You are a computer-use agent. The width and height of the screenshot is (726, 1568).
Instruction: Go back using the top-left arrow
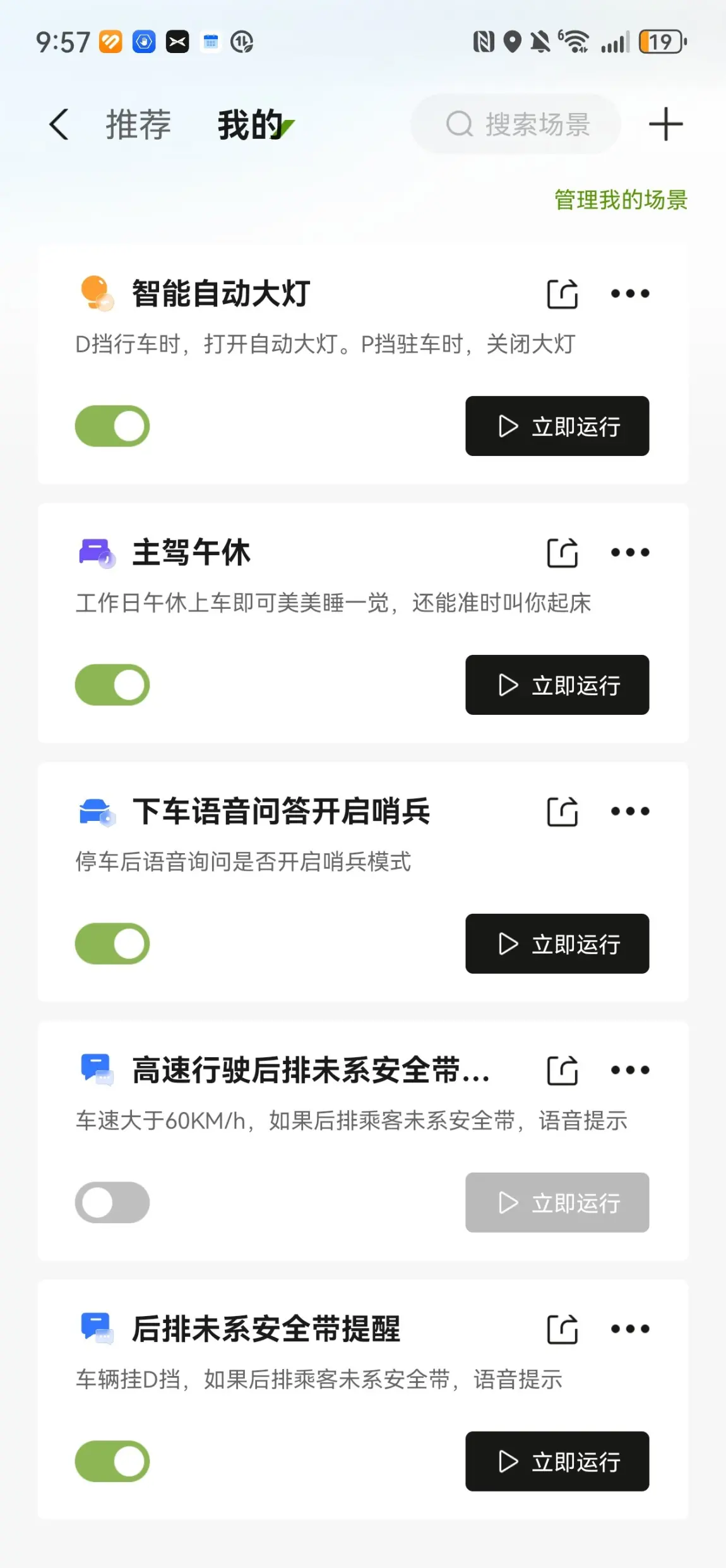click(x=59, y=124)
